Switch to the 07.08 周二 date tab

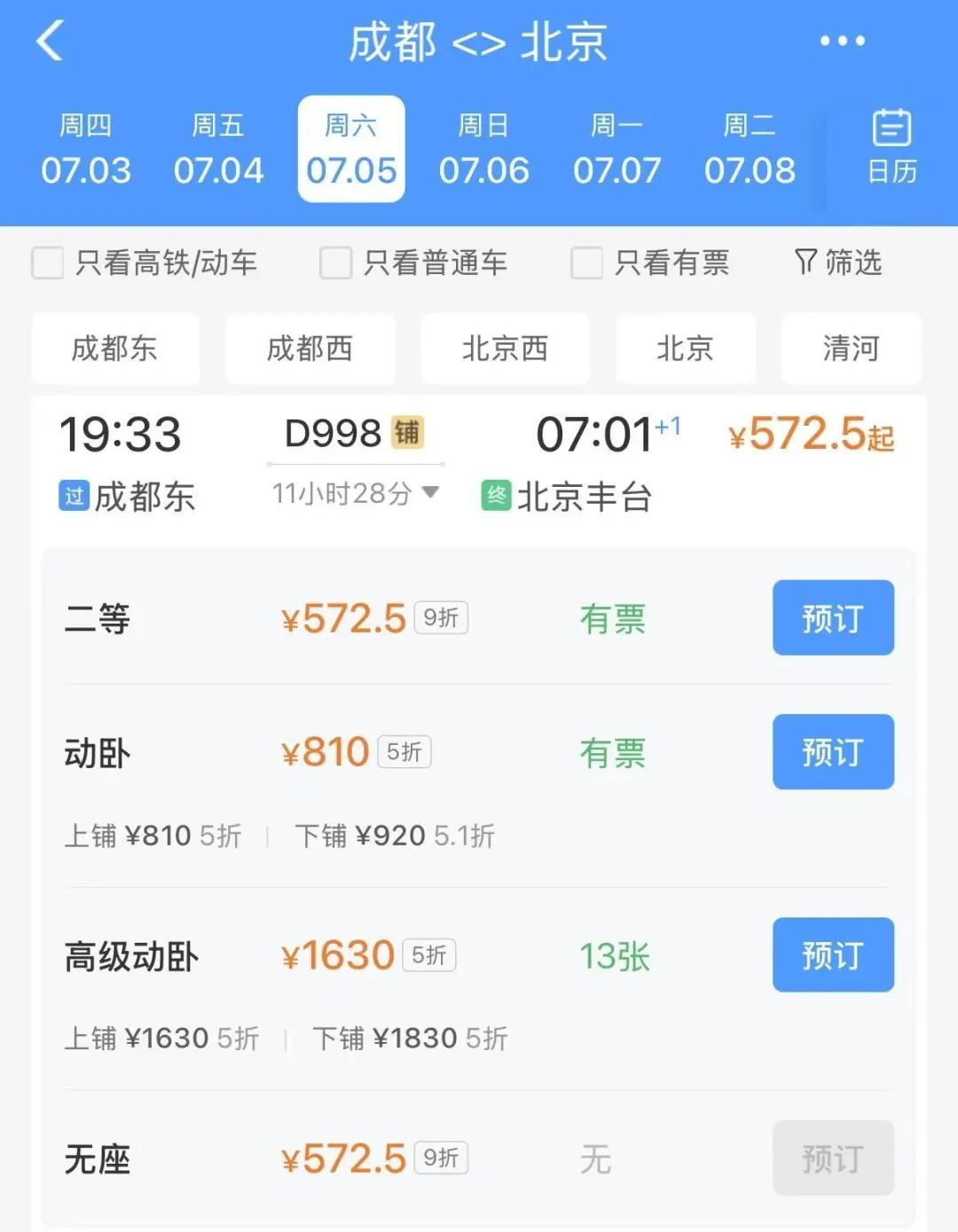coord(751,149)
